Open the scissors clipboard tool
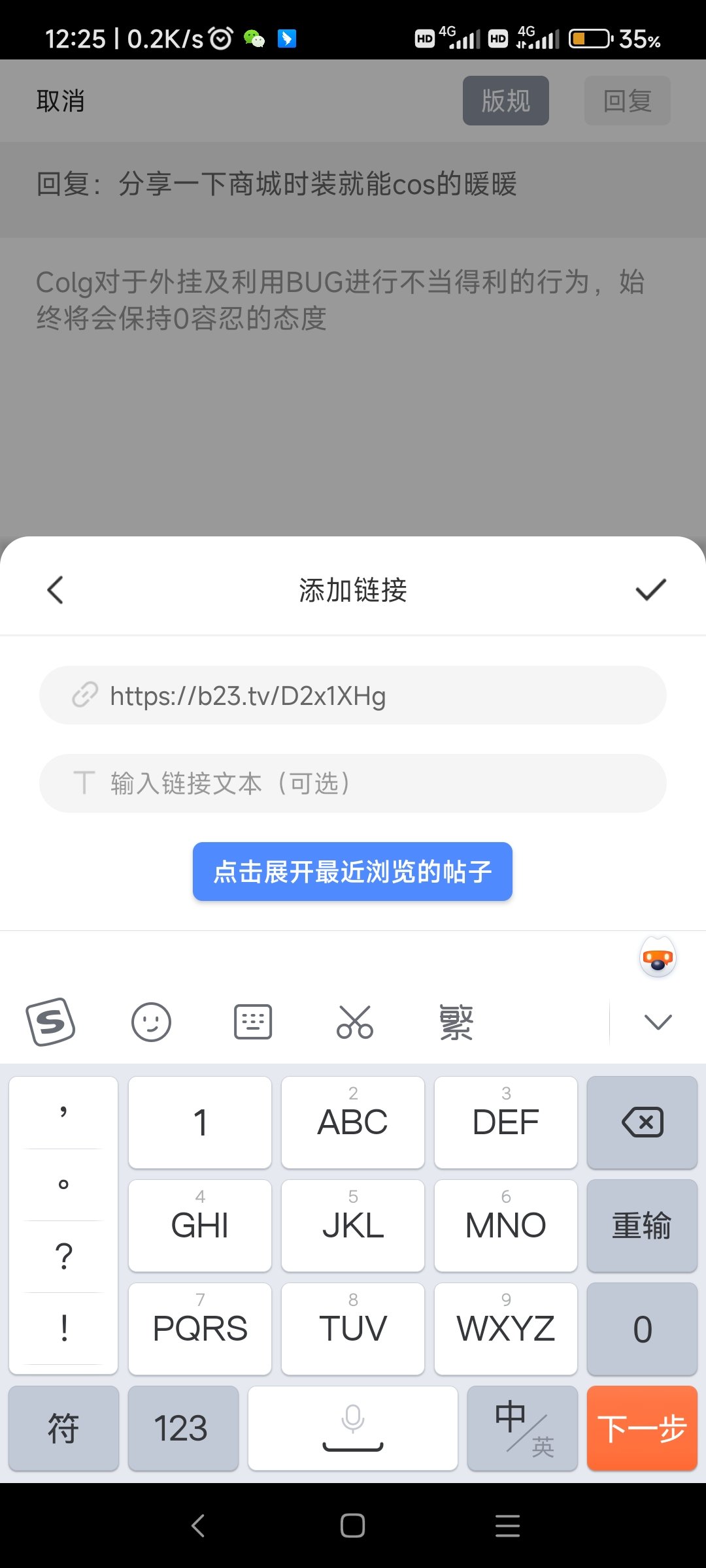Viewport: 706px width, 1568px height. coord(354,1022)
